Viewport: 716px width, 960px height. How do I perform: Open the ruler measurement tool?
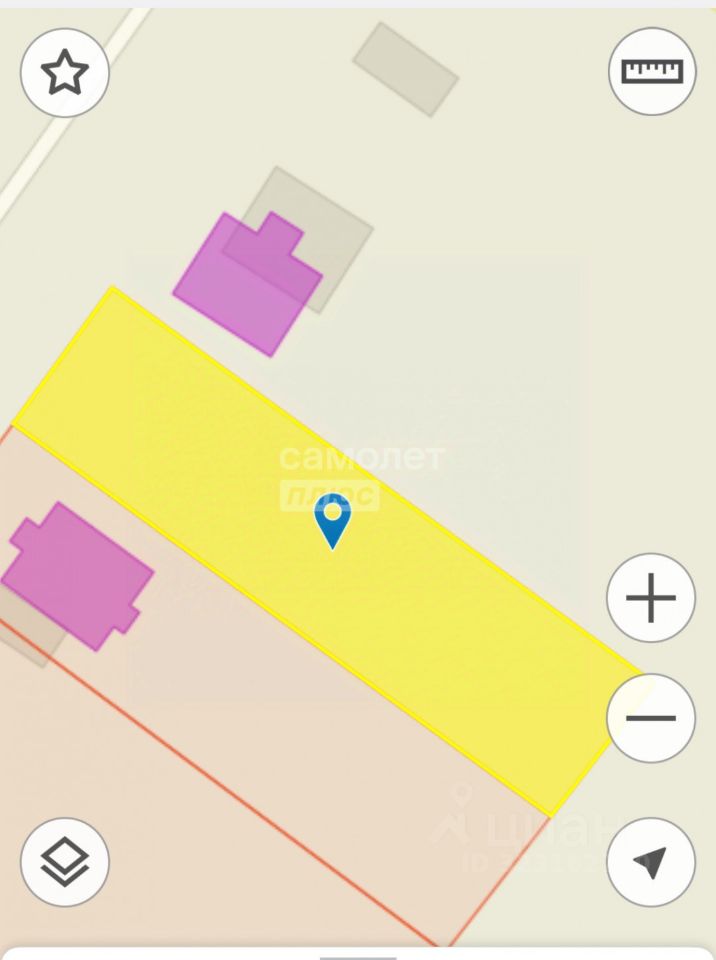click(x=652, y=71)
